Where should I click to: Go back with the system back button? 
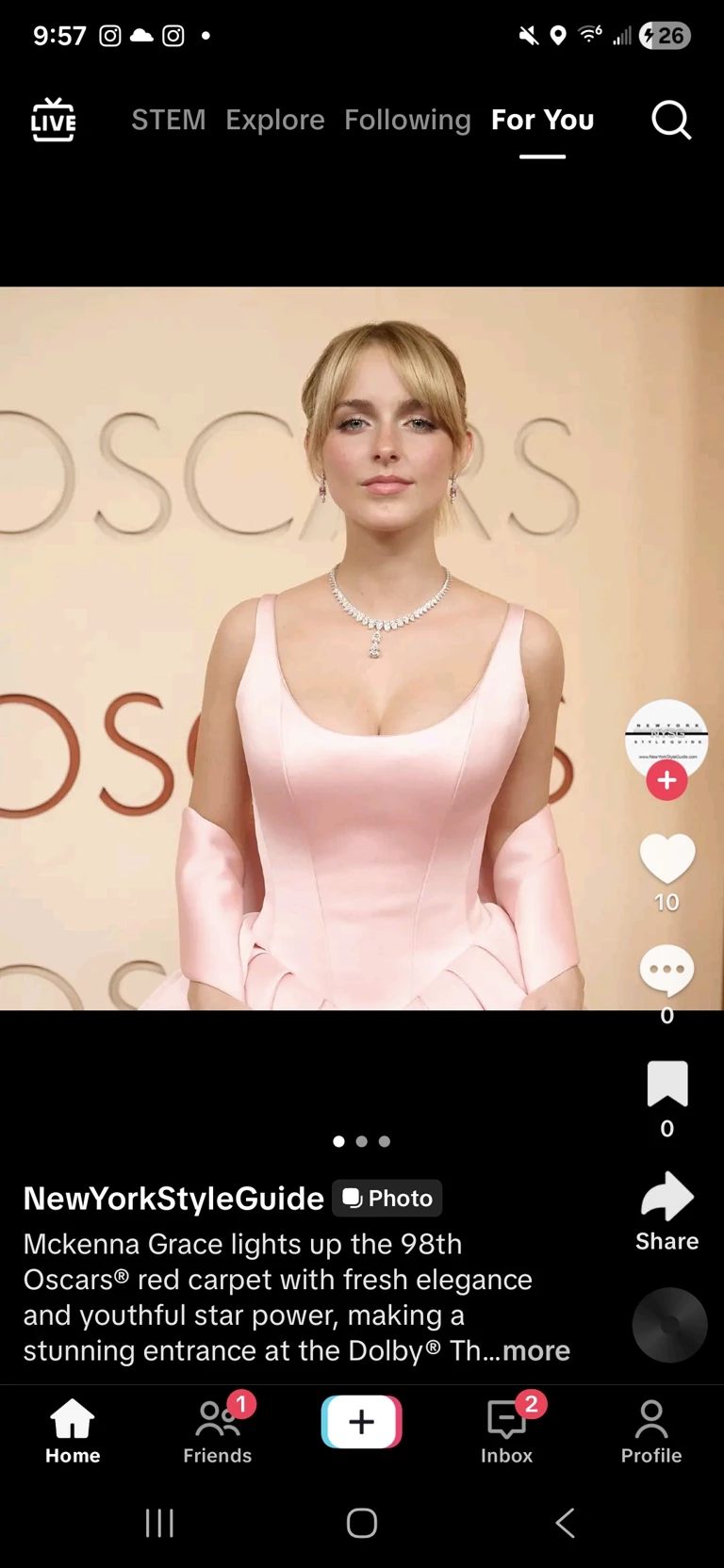[565, 1523]
